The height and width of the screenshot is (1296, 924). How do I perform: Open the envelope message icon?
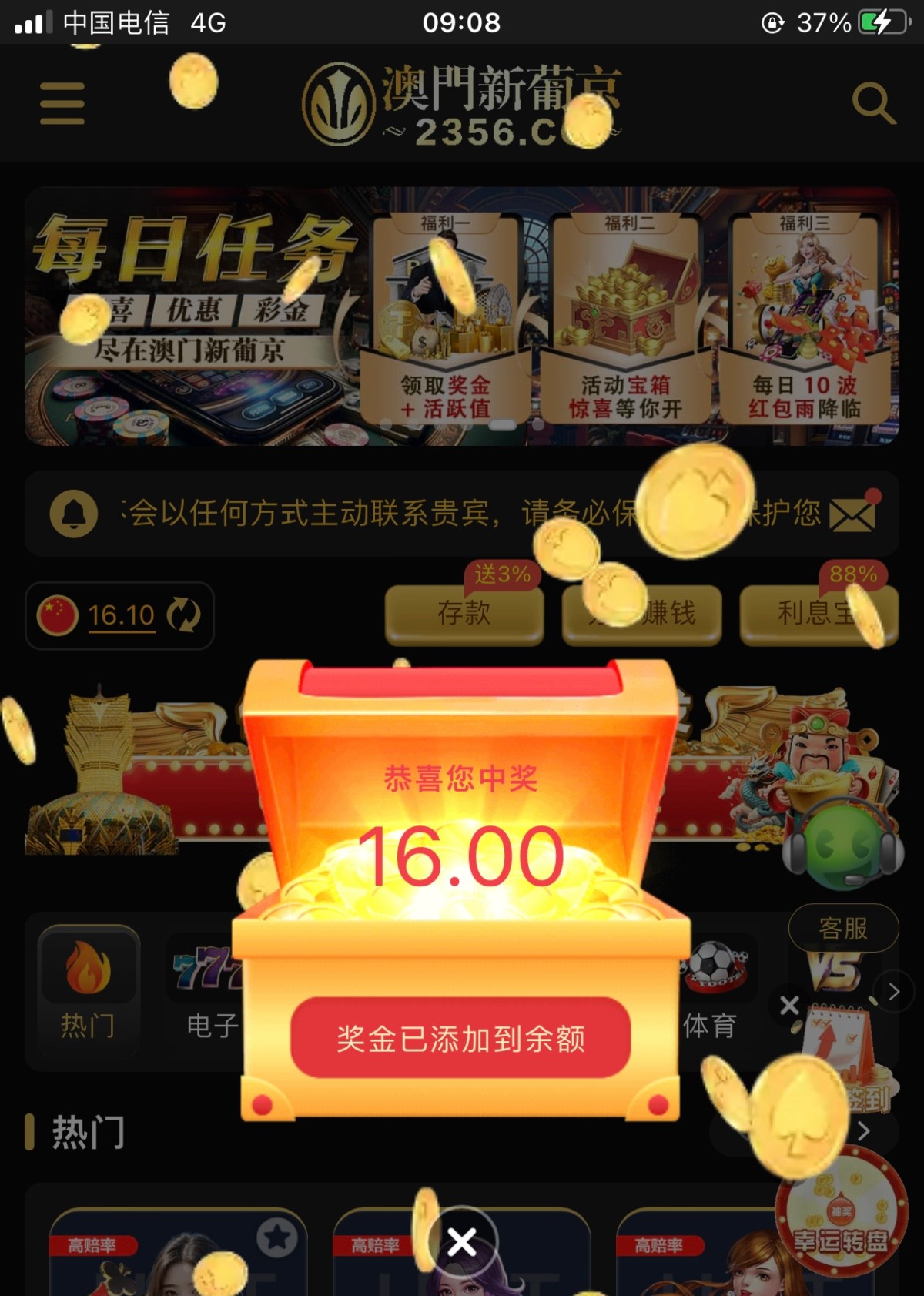point(851,514)
